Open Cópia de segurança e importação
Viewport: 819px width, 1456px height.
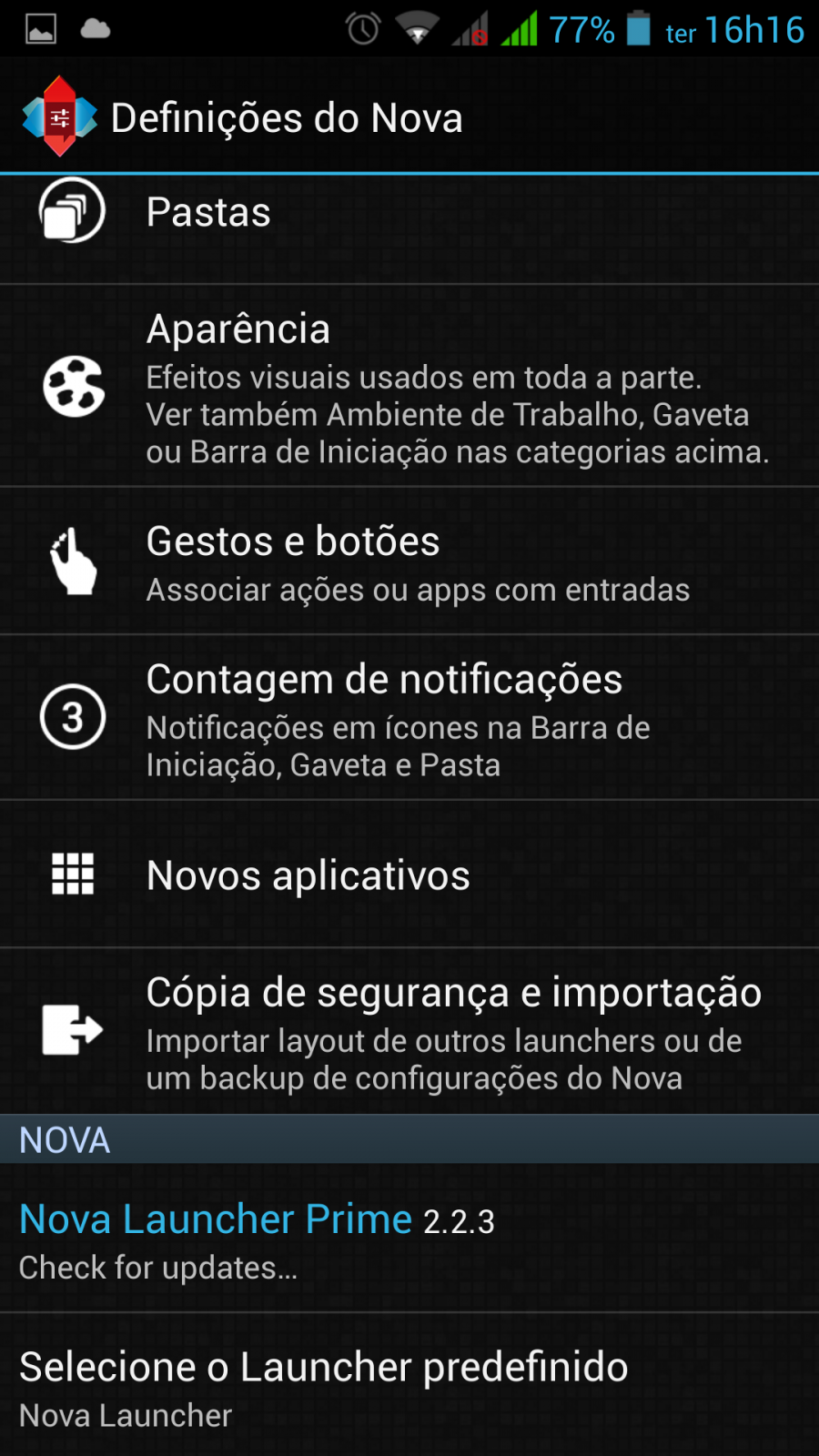(x=409, y=1031)
